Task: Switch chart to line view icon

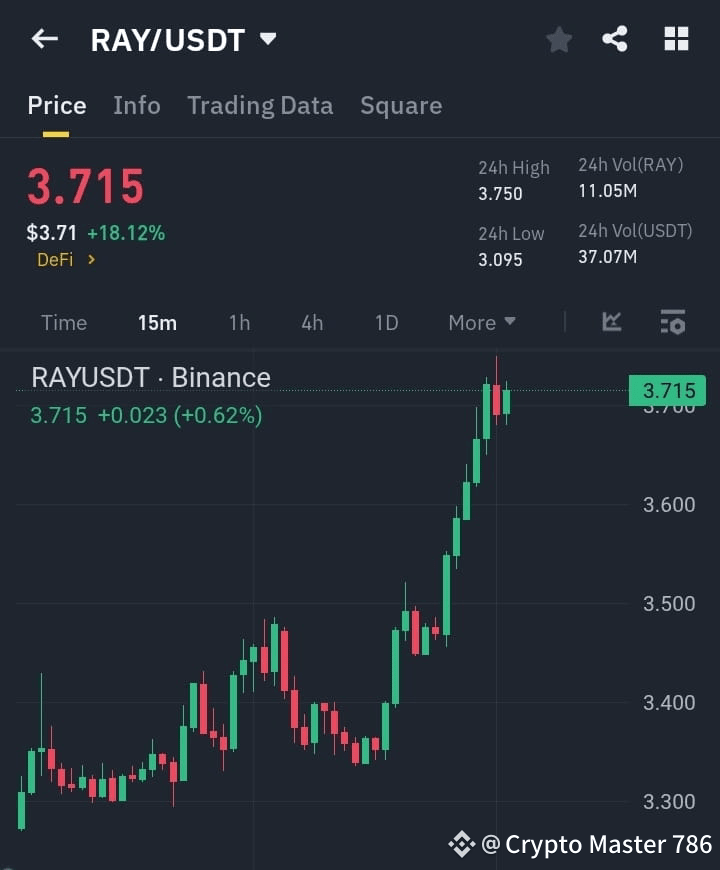Action: click(611, 322)
